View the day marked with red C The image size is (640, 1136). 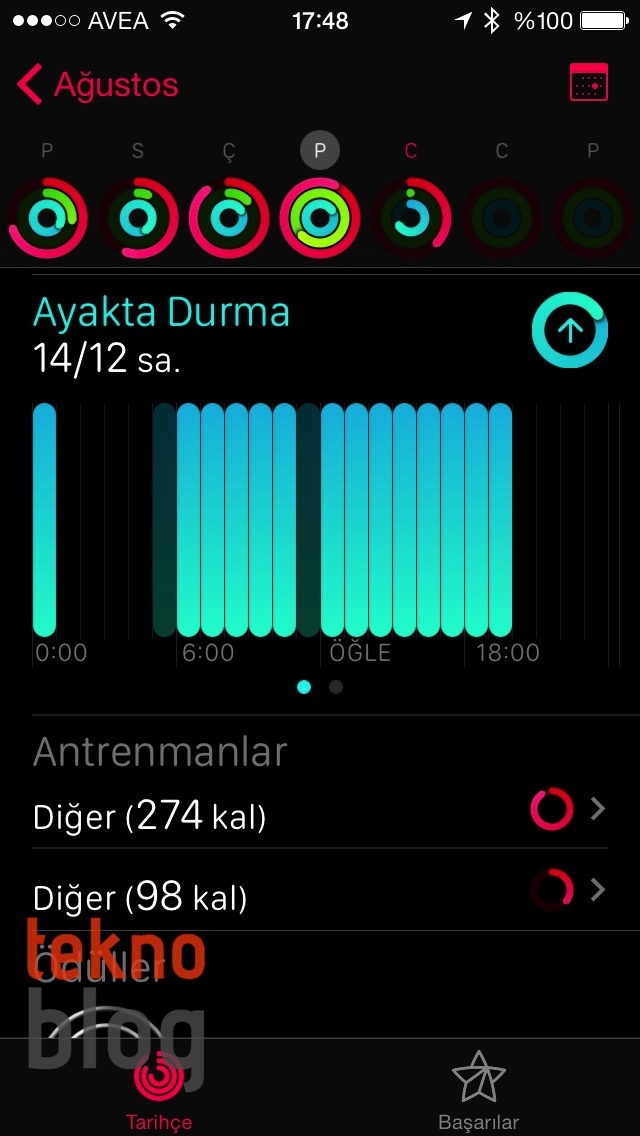(411, 217)
